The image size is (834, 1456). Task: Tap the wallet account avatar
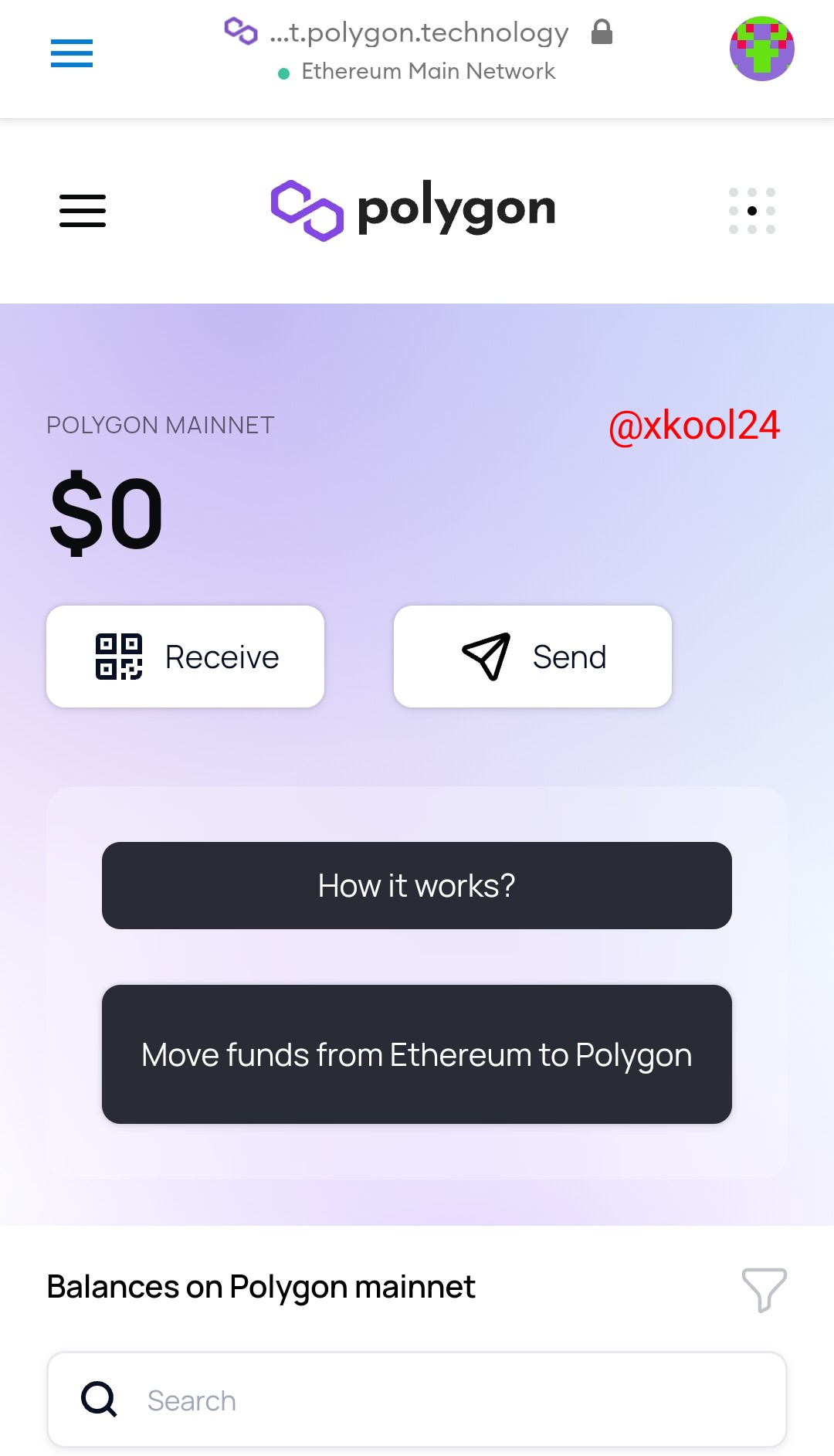click(761, 49)
